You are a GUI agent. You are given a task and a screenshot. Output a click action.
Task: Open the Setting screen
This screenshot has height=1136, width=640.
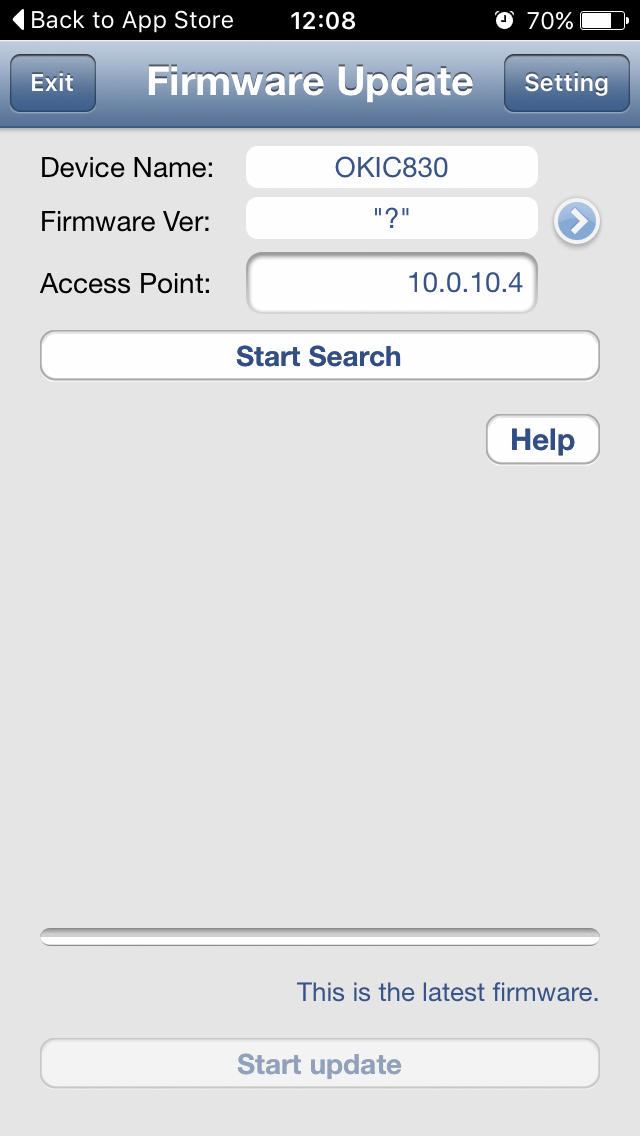tap(566, 83)
